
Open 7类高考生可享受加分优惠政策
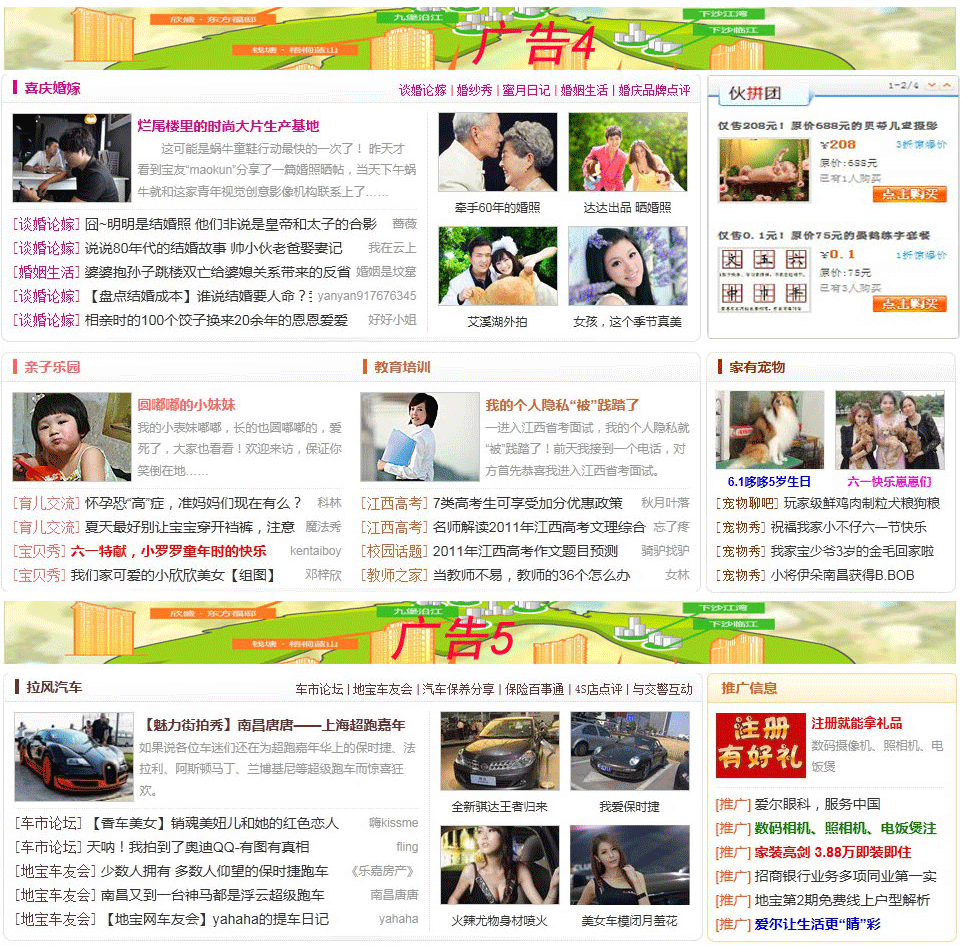pyautogui.click(x=528, y=503)
